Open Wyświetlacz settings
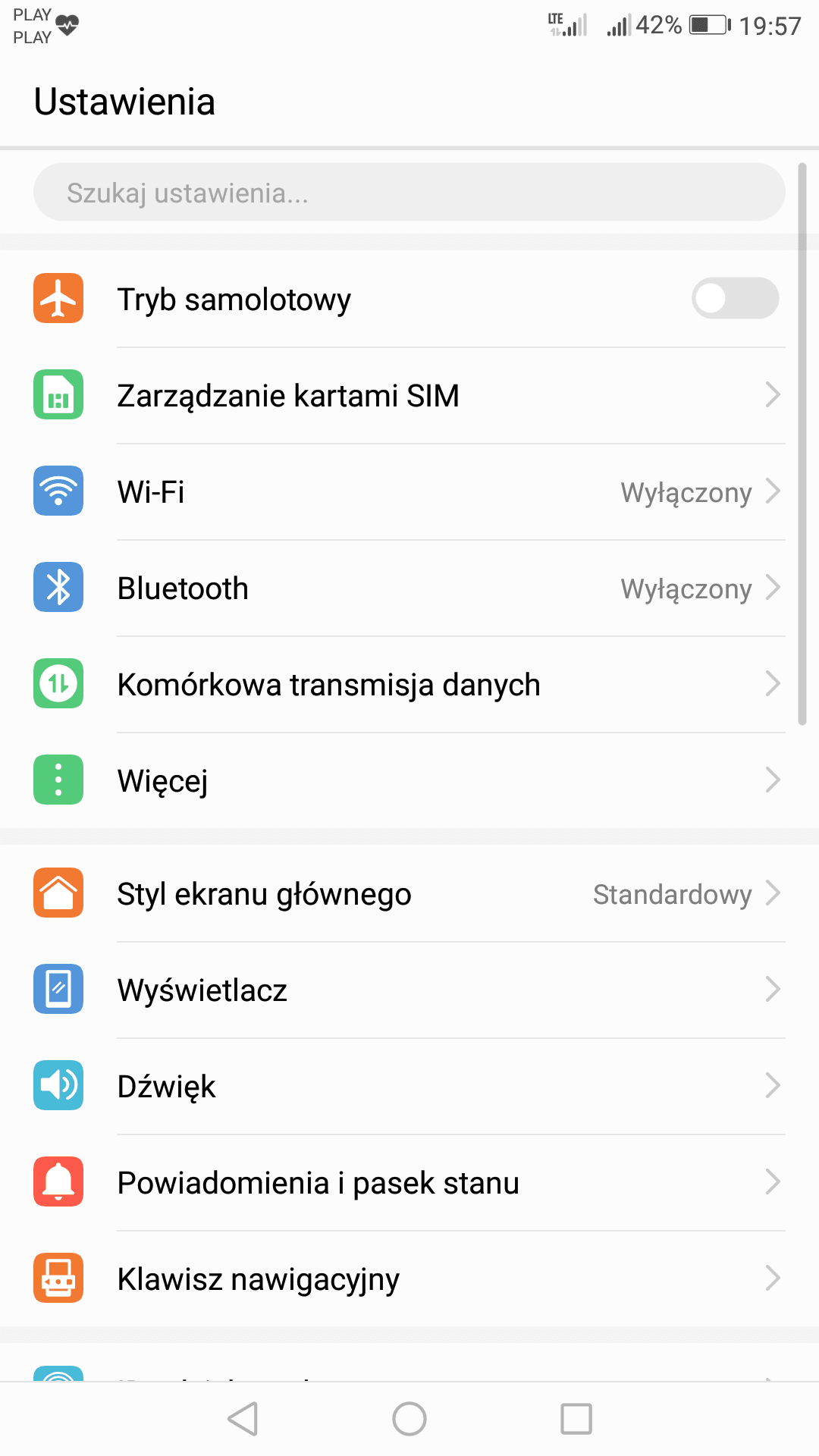The image size is (819, 1456). pyautogui.click(x=409, y=990)
